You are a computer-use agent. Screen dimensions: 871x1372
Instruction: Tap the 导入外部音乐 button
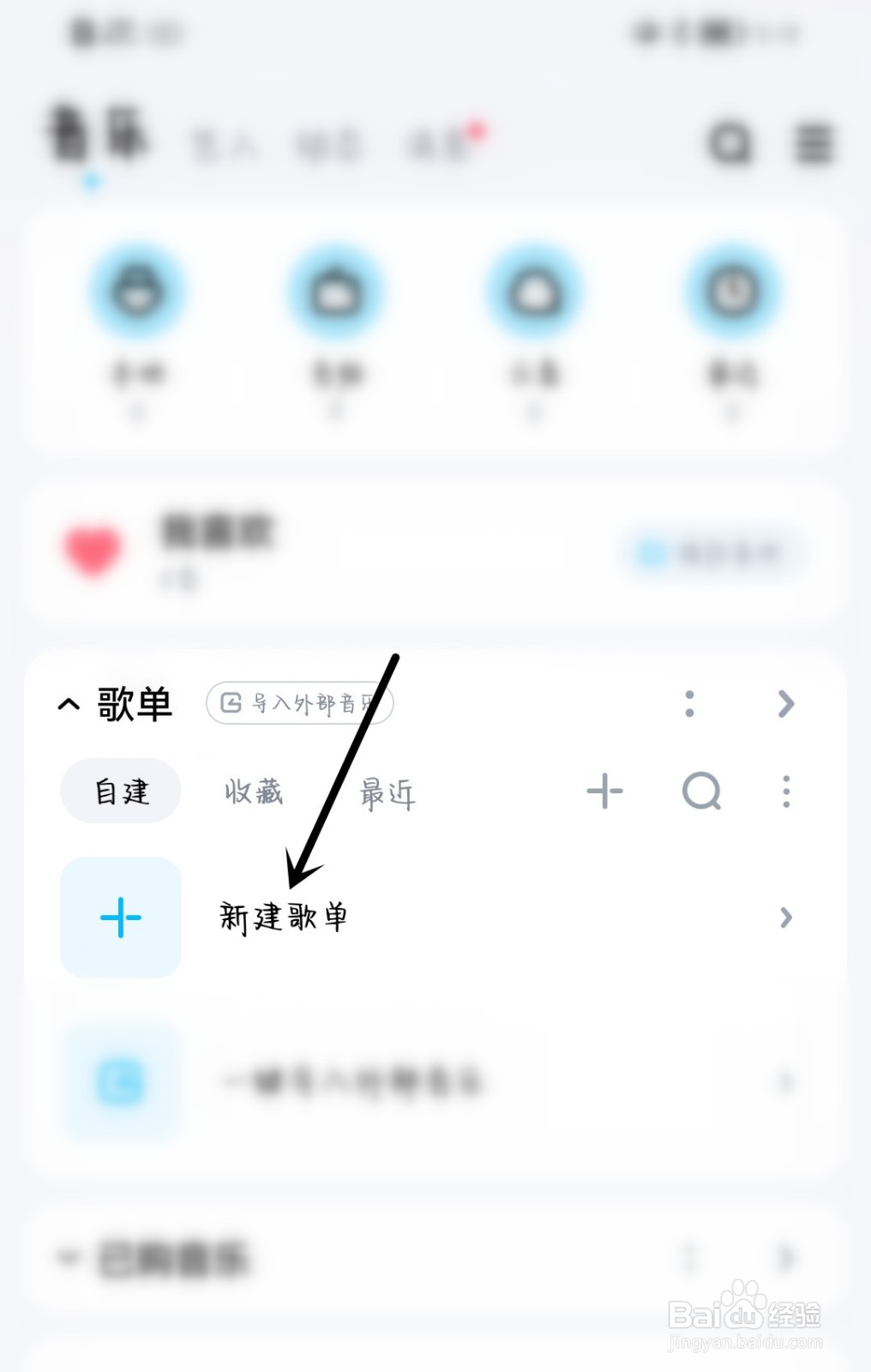298,702
